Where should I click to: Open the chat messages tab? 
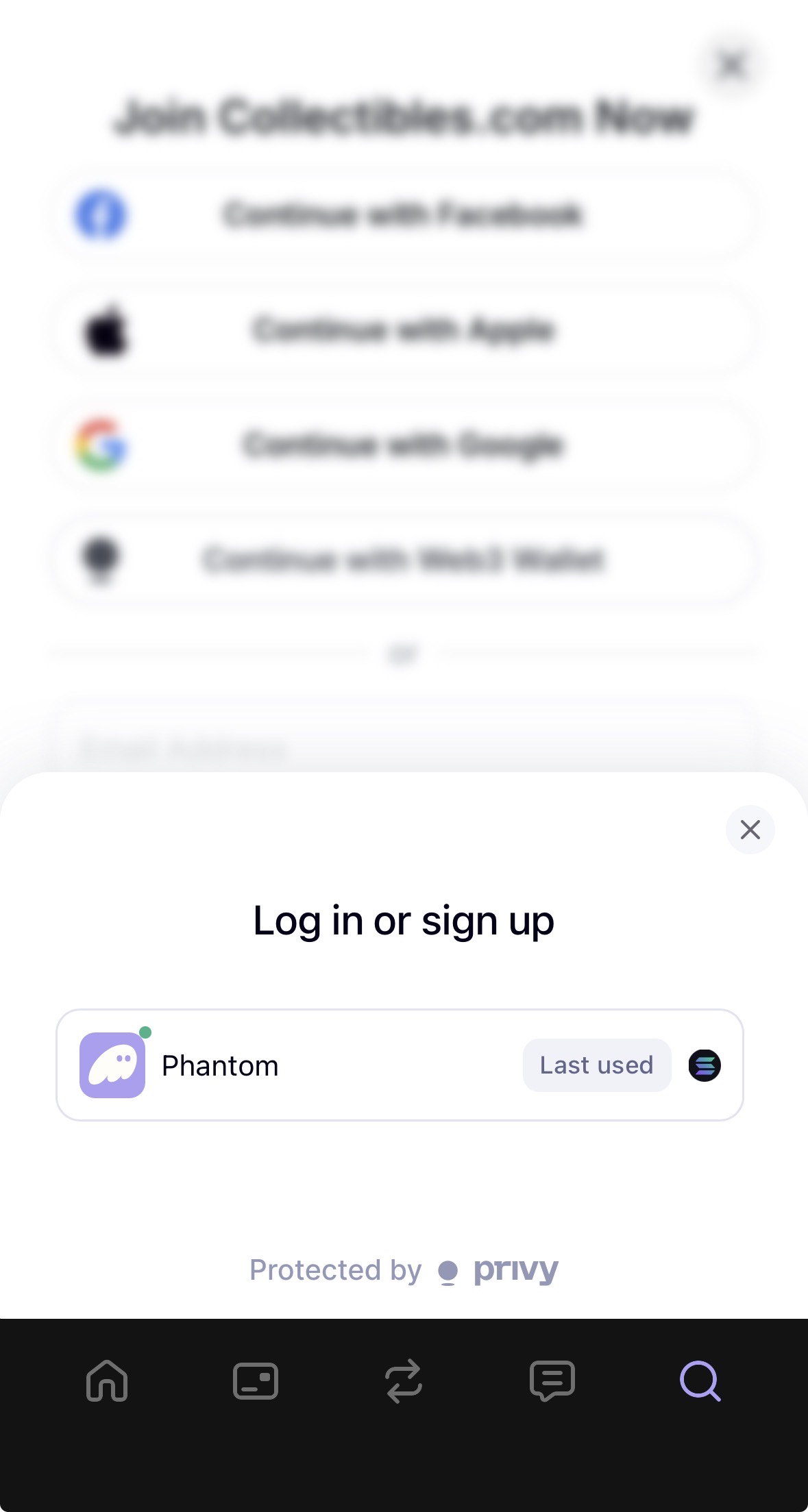click(552, 1380)
